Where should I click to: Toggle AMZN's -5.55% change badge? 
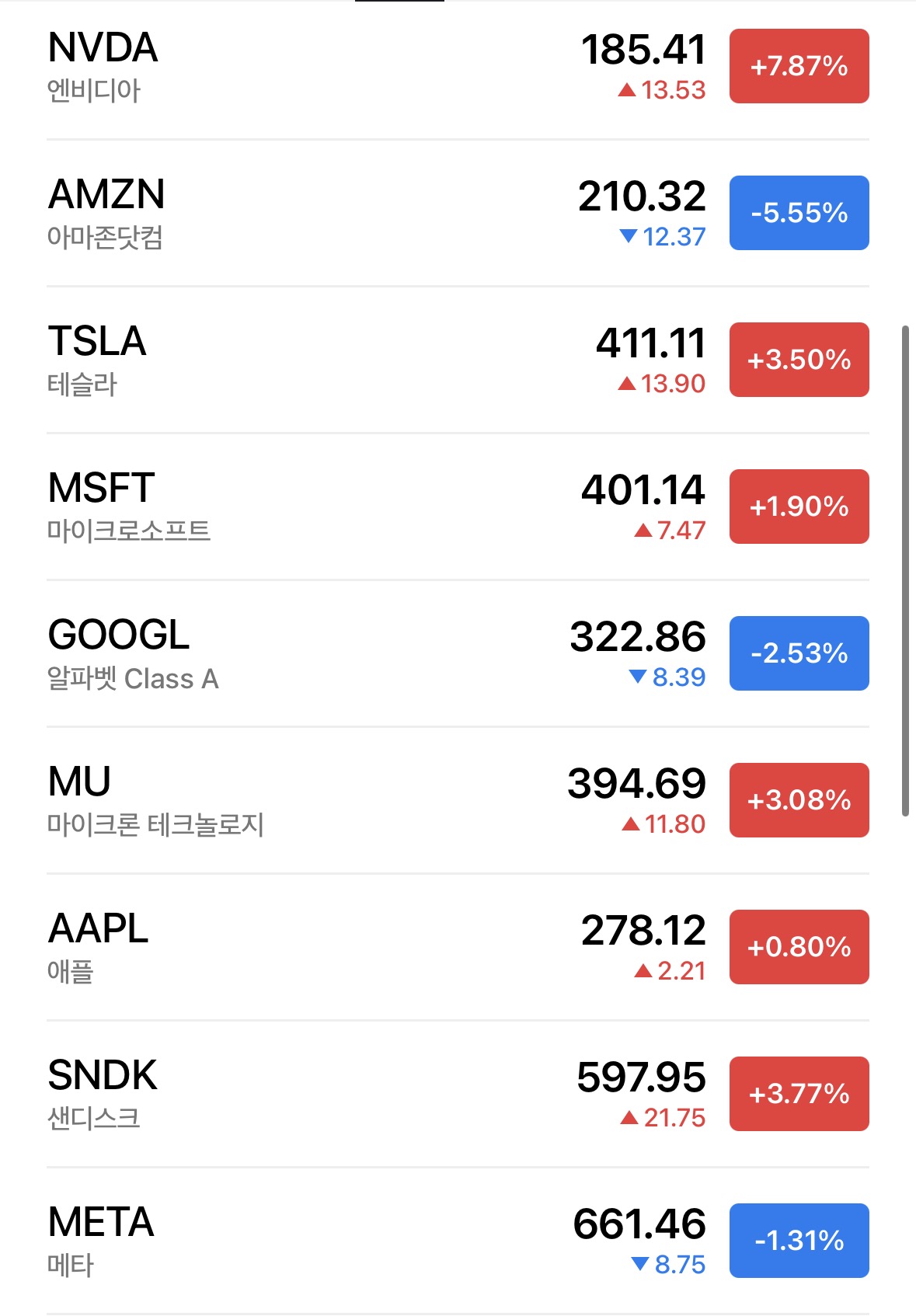coord(799,213)
